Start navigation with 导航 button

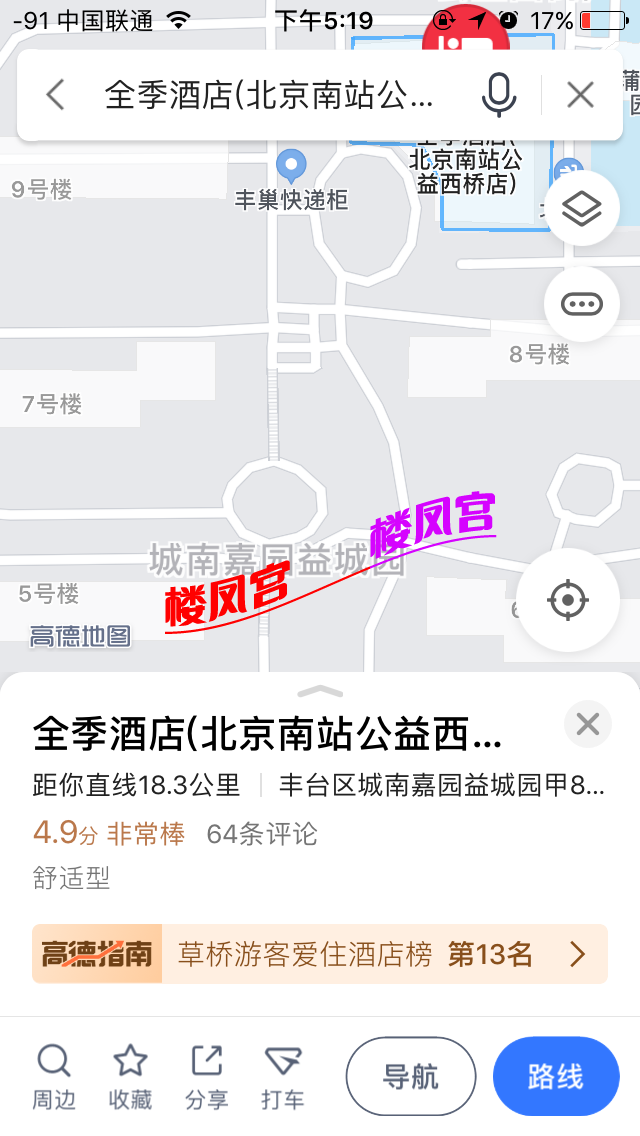click(411, 1077)
